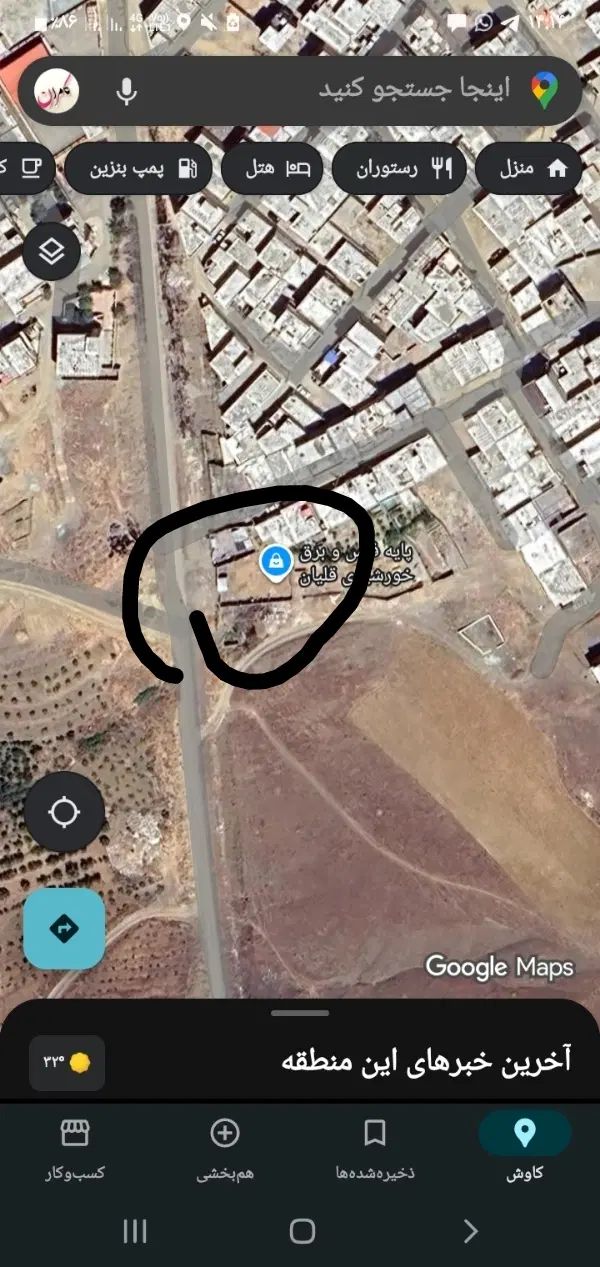
Task: Go to the ذخیره‌شده‌ها tab
Action: pos(374,1148)
